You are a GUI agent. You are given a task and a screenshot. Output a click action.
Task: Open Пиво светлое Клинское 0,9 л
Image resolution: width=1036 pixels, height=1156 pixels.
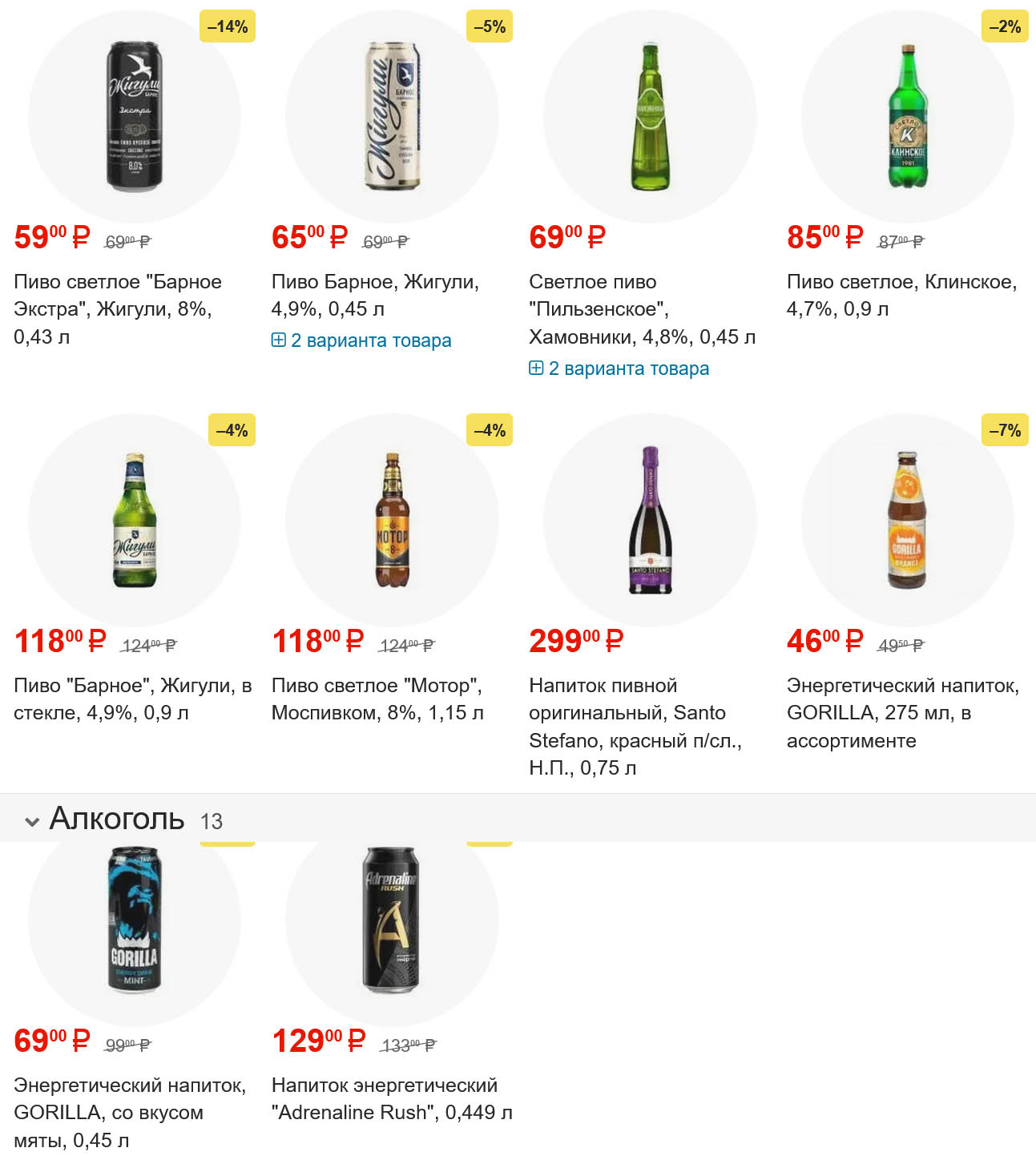901,295
